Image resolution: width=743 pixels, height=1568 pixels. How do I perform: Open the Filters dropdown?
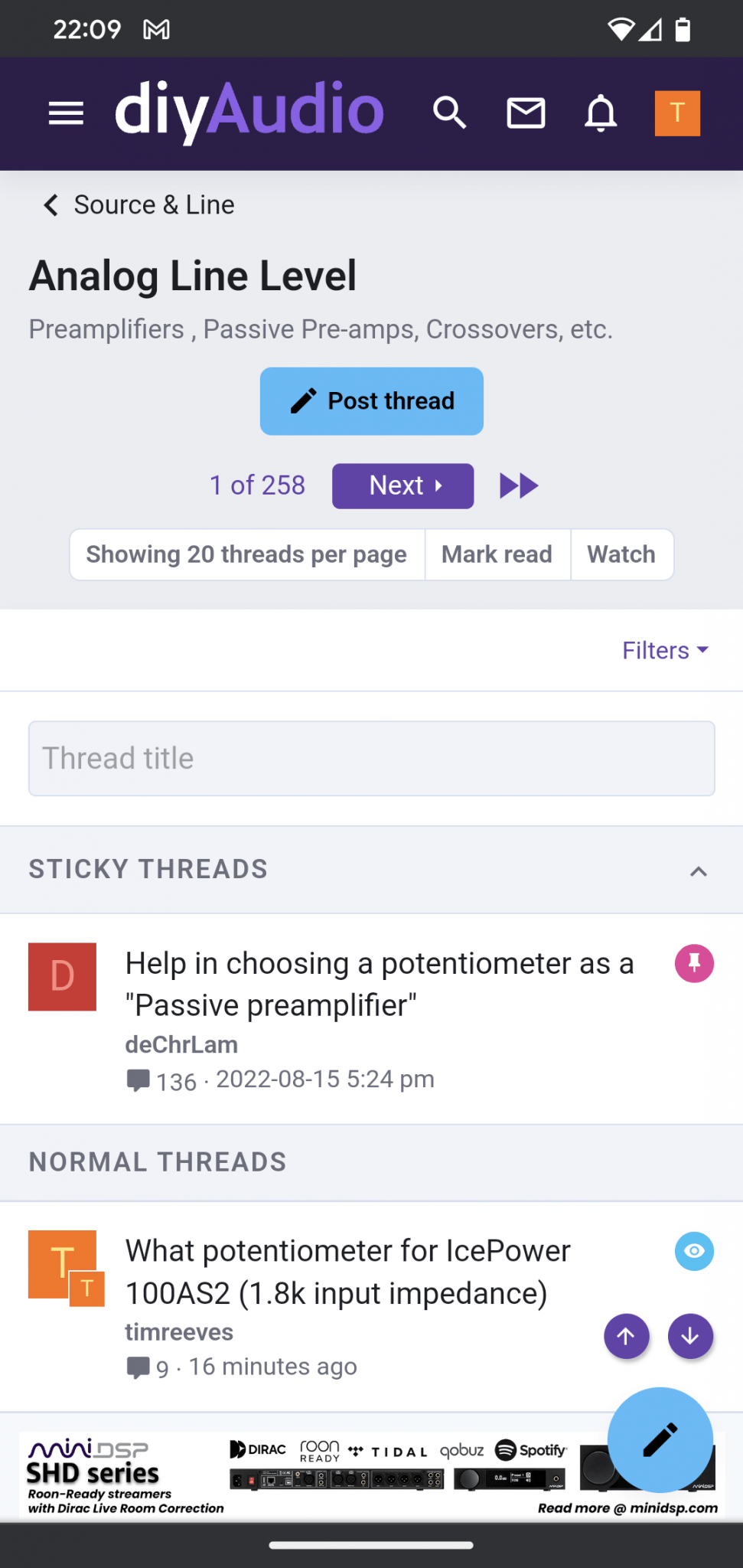(666, 651)
